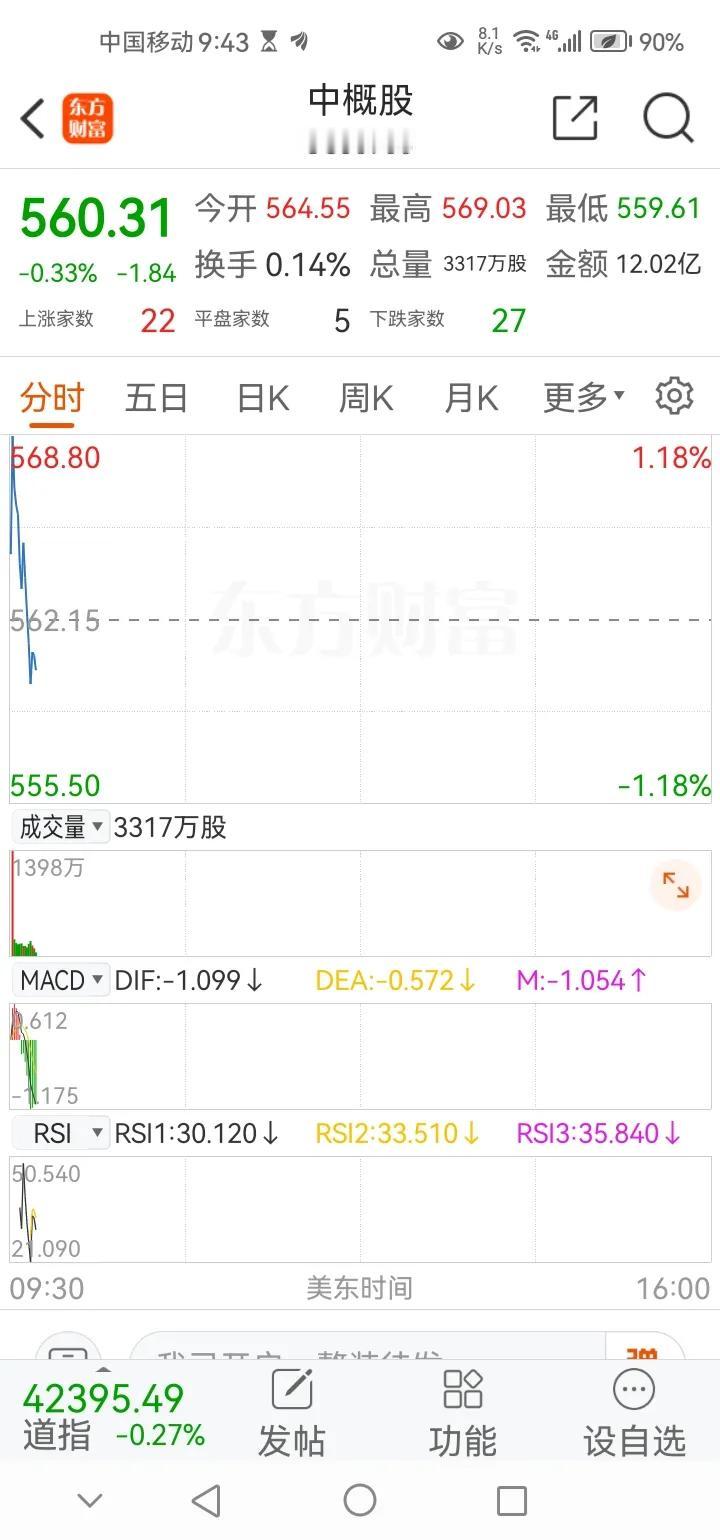The image size is (720, 1540).
Task: Change the MACD indicator dropdown
Action: click(x=59, y=980)
